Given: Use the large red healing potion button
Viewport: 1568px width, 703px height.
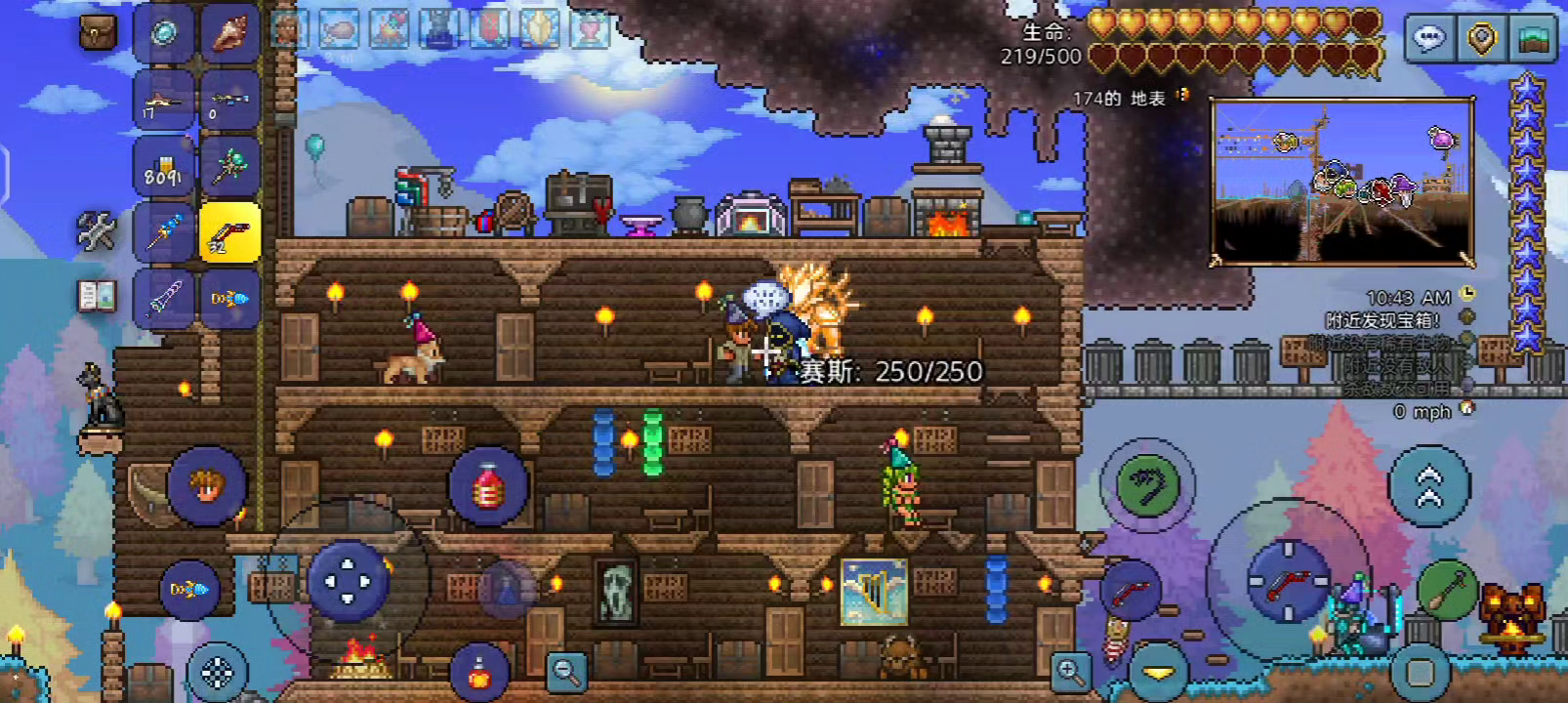Looking at the screenshot, I should [488, 485].
